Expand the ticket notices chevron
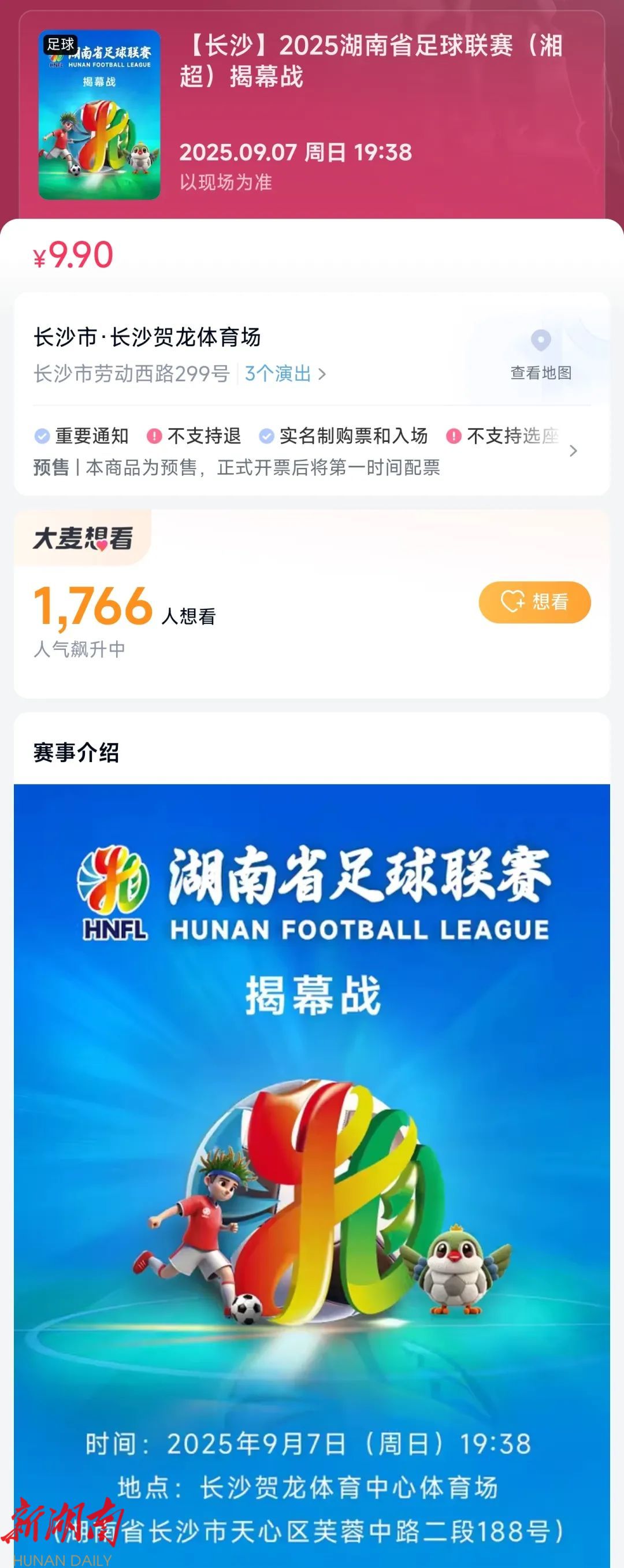Screen dimensions: 624x1568 click(x=573, y=451)
